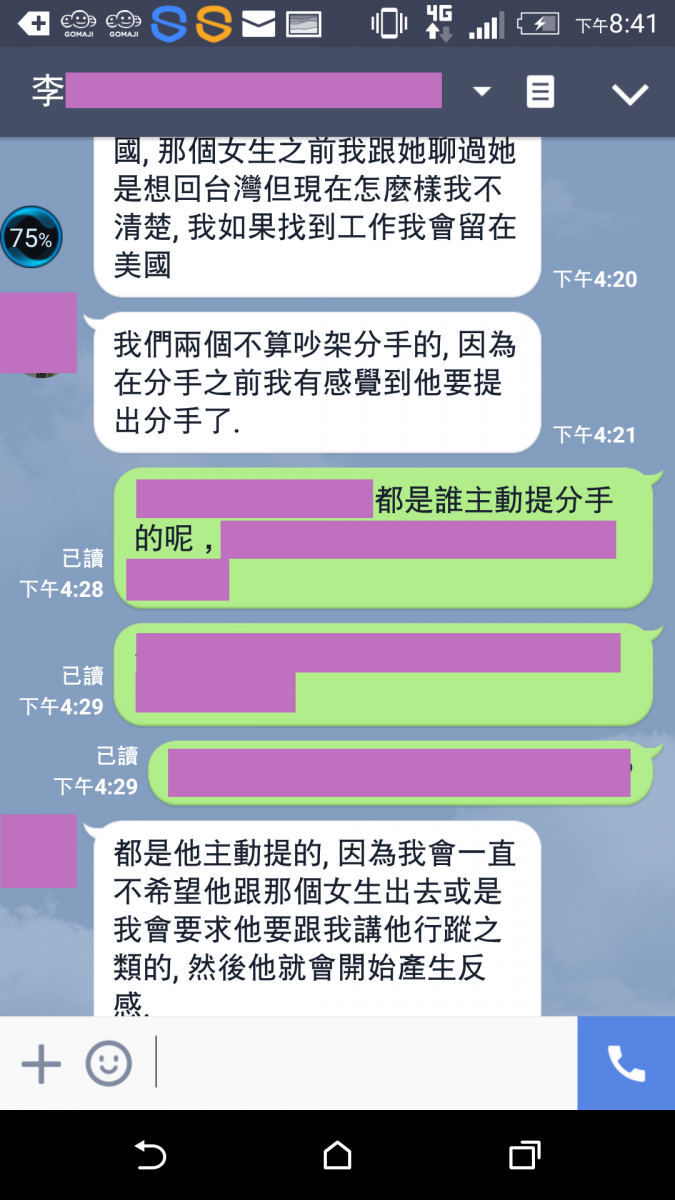The image size is (675, 1200).
Task: Expand the chat name dropdown arrow
Action: pyautogui.click(x=482, y=92)
